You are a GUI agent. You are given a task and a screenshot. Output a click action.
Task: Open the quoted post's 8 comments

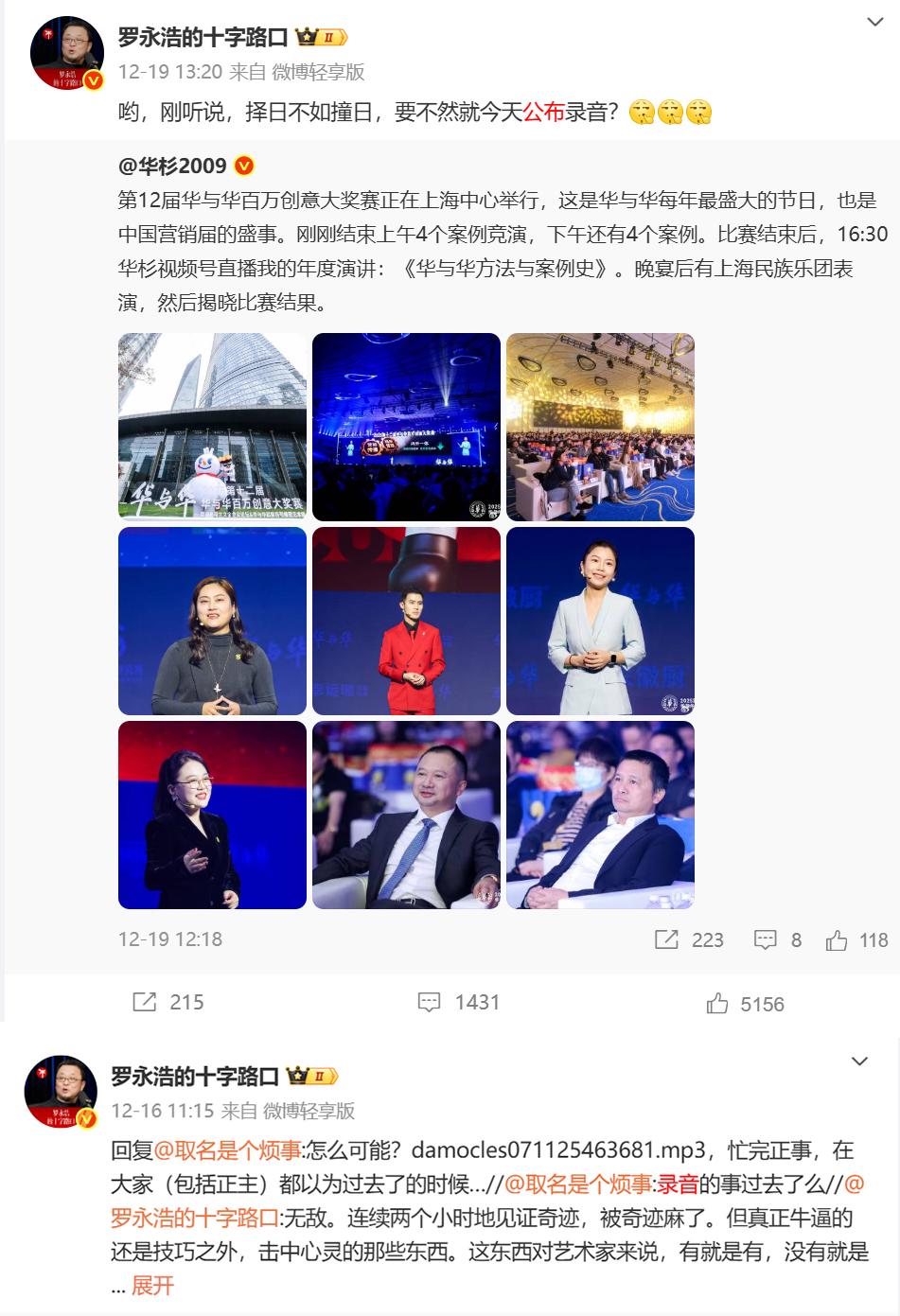[777, 939]
